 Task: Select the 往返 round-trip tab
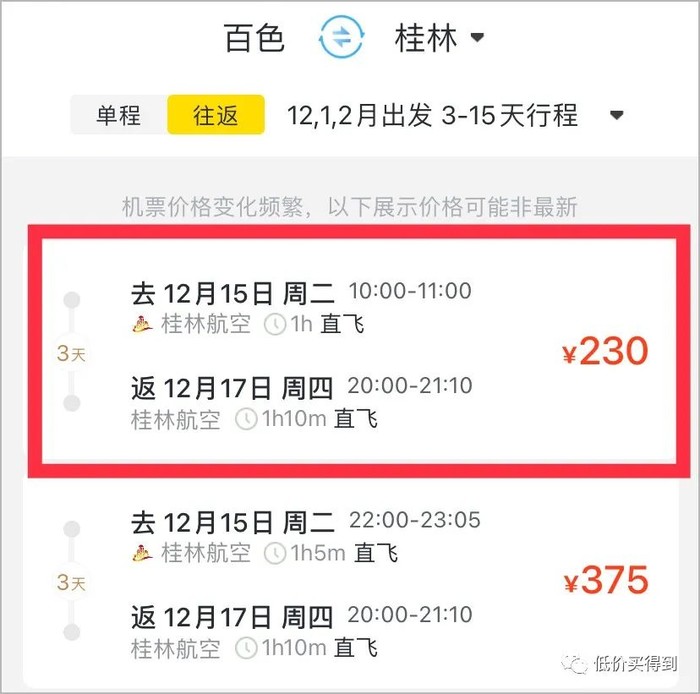pyautogui.click(x=216, y=115)
